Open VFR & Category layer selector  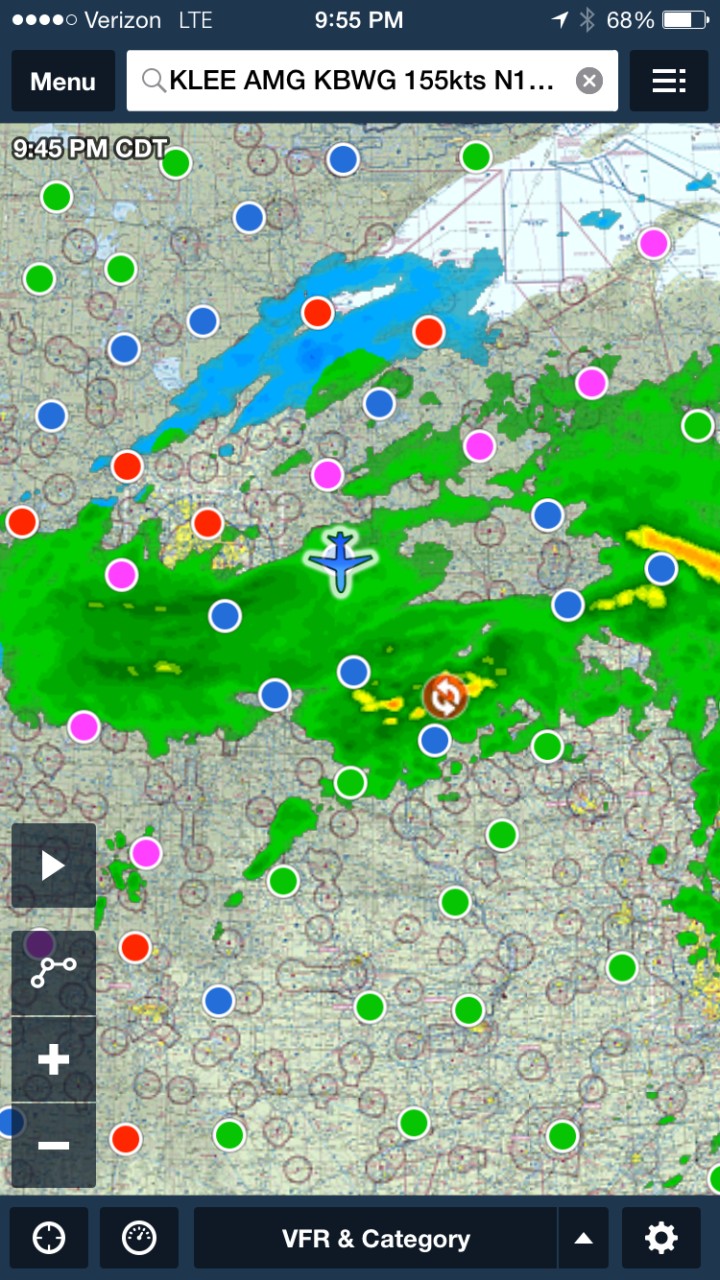tap(375, 1239)
